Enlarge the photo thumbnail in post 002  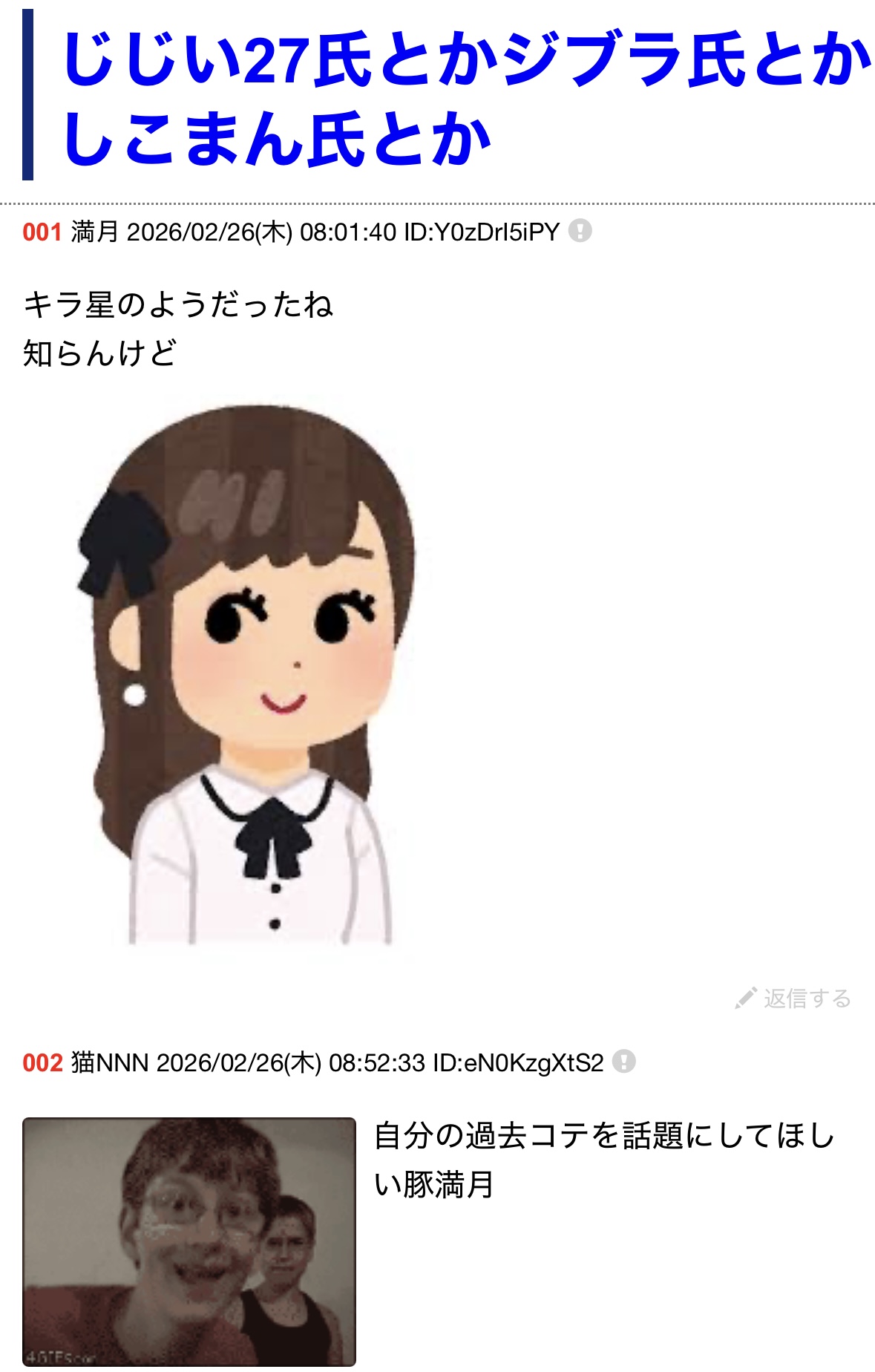(189, 1241)
